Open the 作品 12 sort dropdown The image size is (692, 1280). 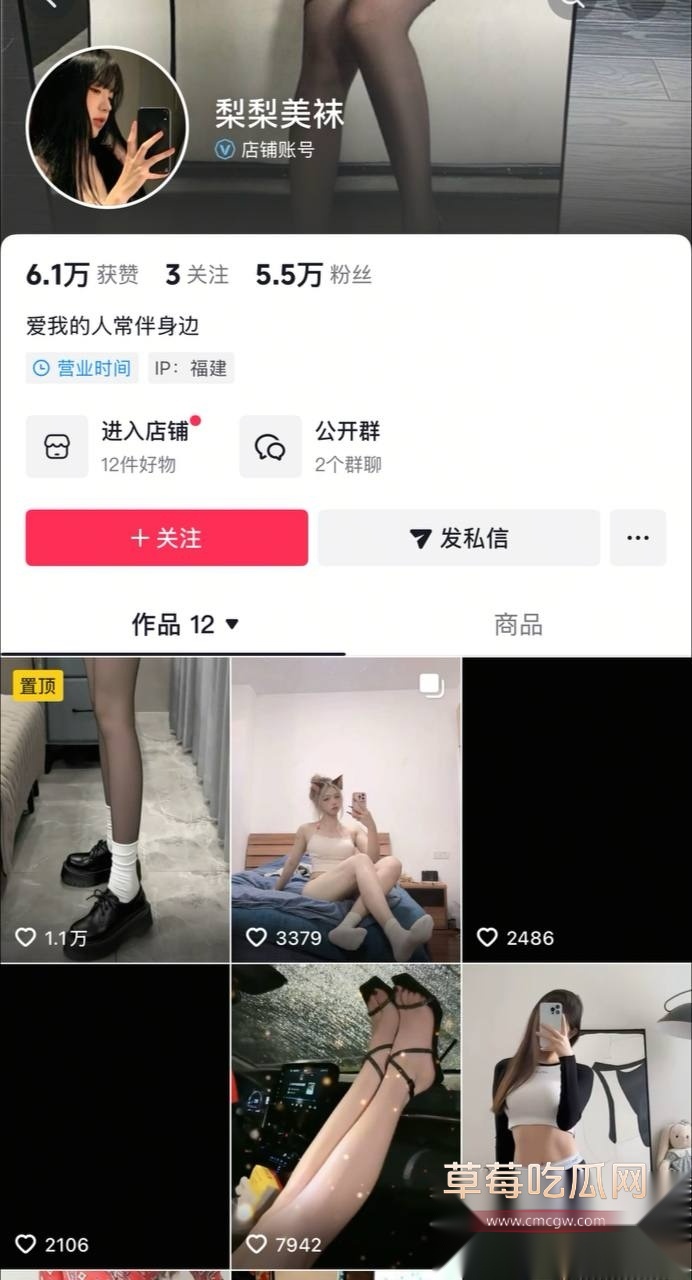coord(186,625)
